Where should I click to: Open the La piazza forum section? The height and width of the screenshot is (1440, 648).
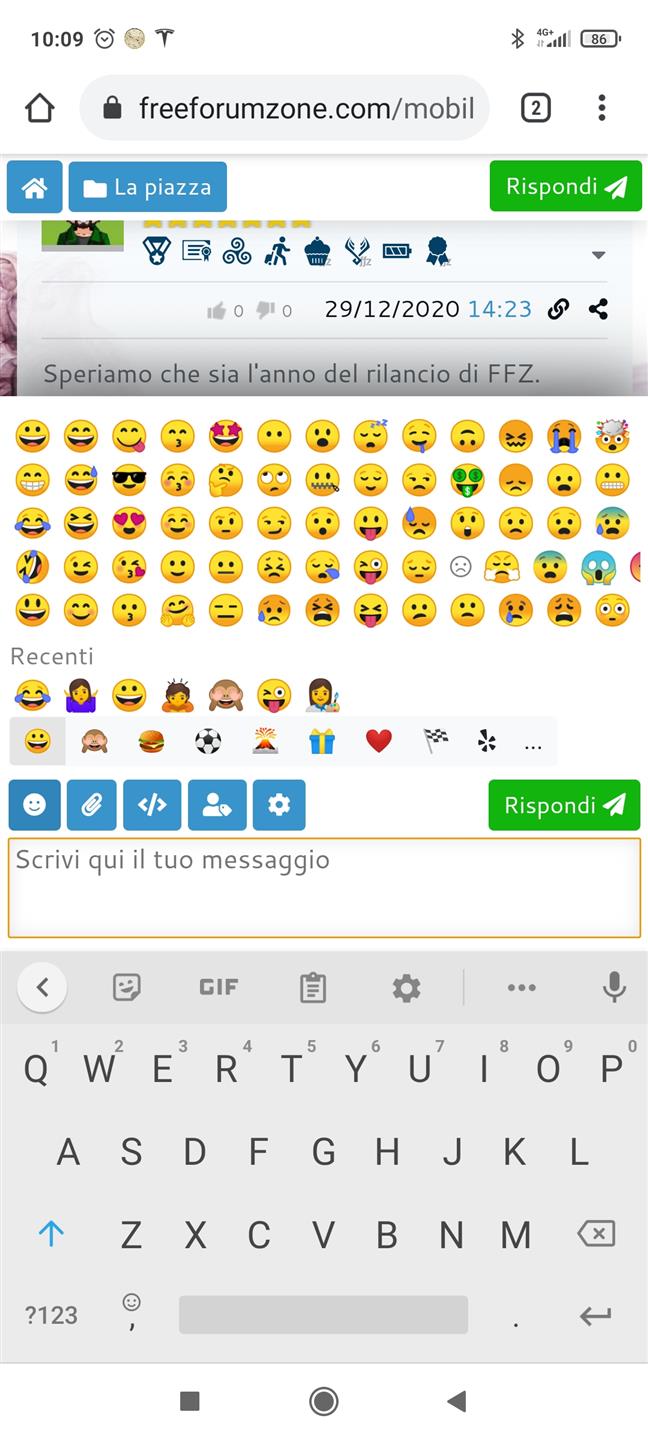148,187
